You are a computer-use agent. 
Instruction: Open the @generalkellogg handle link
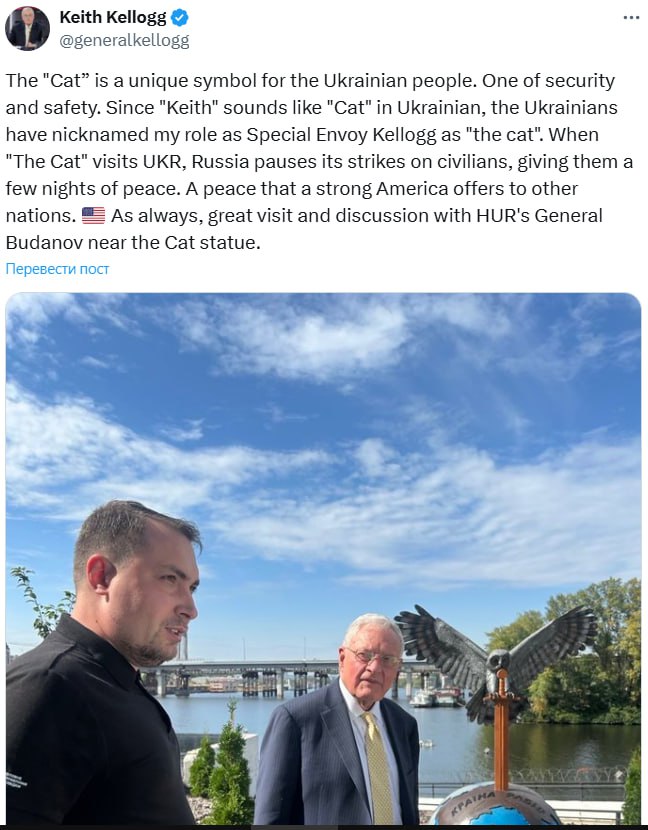[x=124, y=40]
